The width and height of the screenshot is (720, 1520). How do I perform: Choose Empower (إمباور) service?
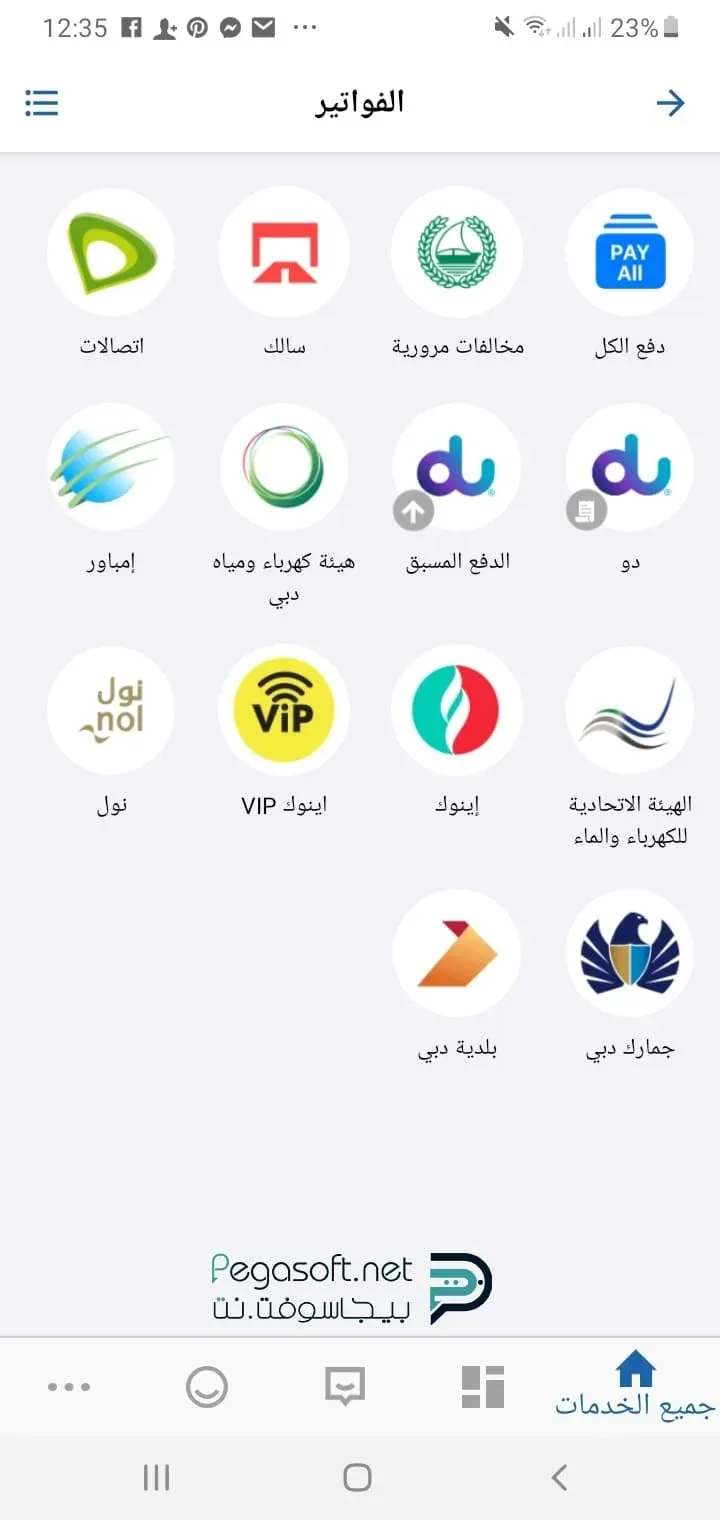(x=111, y=467)
